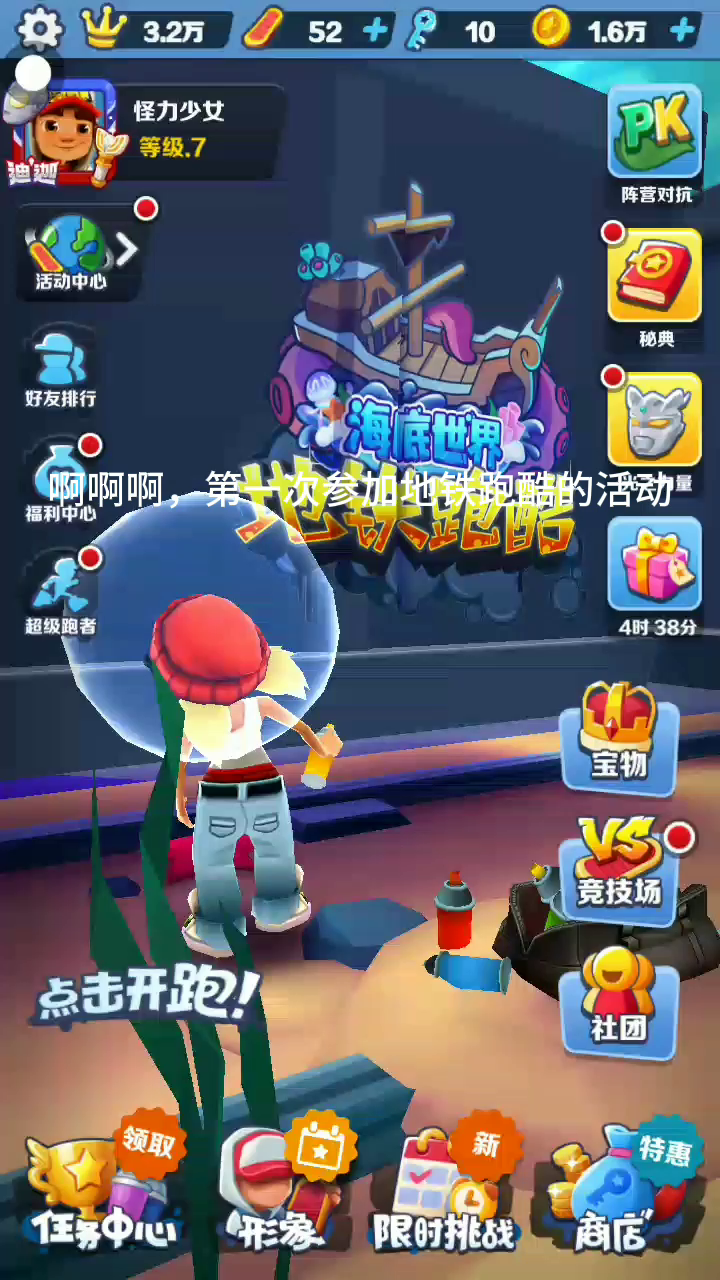Open the settings gear
720x1280 pixels.
(x=39, y=30)
